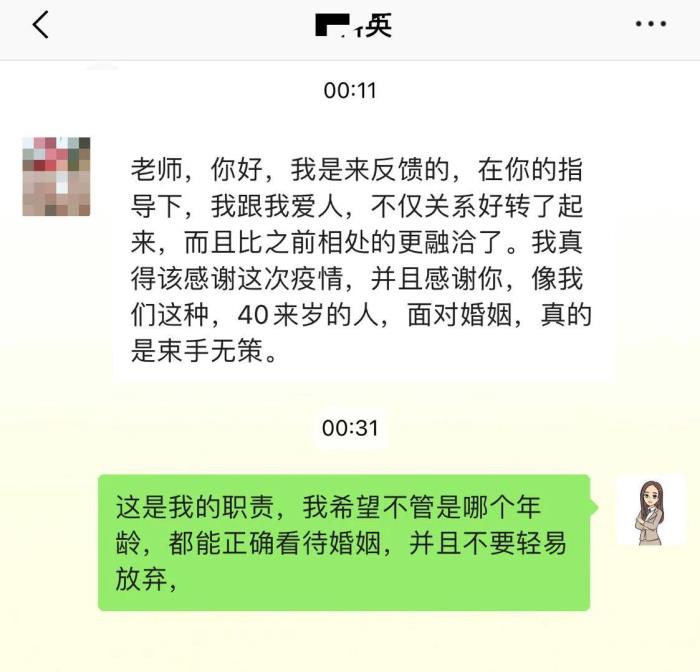Go back to the chat list

(40, 25)
